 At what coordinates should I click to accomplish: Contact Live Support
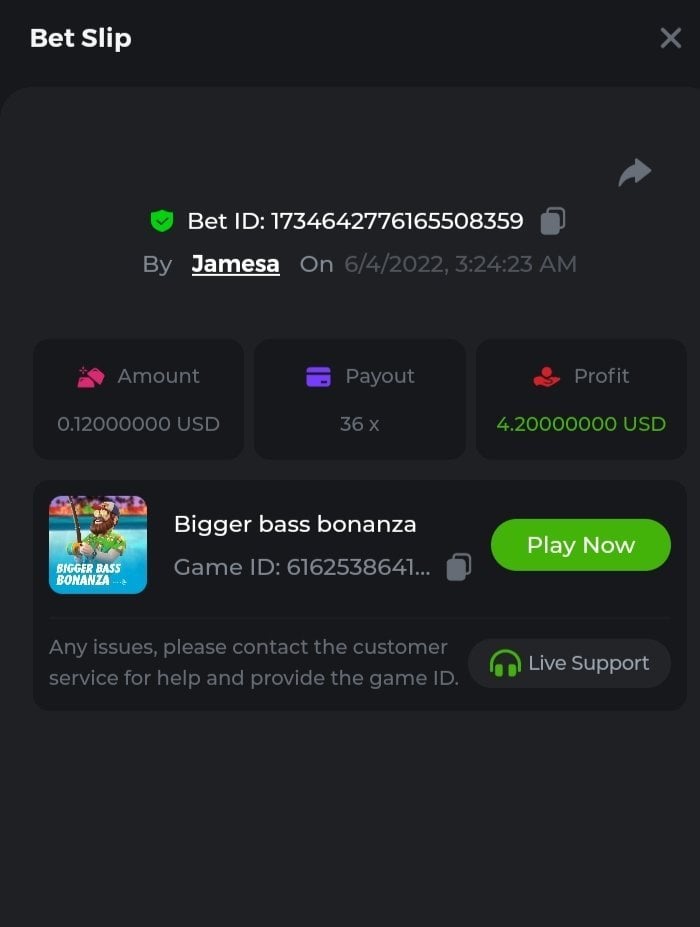pos(570,663)
